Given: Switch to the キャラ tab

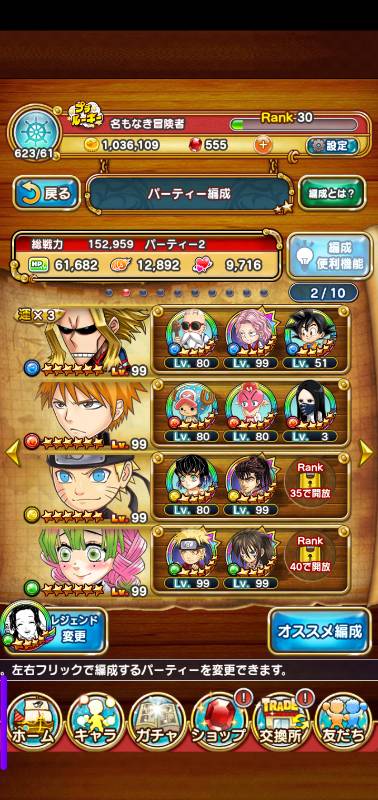Looking at the screenshot, I should (x=95, y=721).
